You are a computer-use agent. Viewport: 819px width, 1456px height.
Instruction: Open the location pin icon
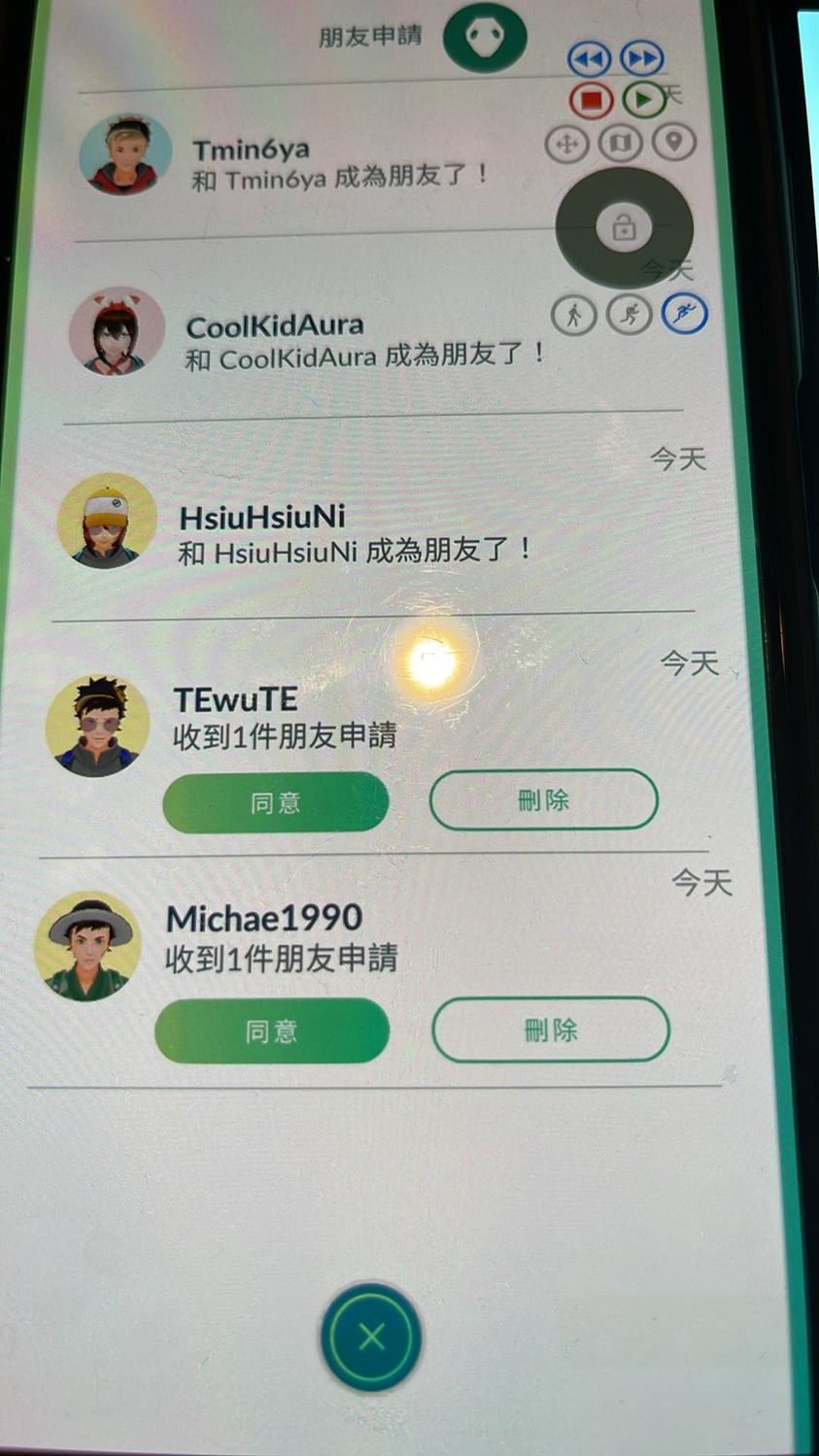[x=673, y=143]
